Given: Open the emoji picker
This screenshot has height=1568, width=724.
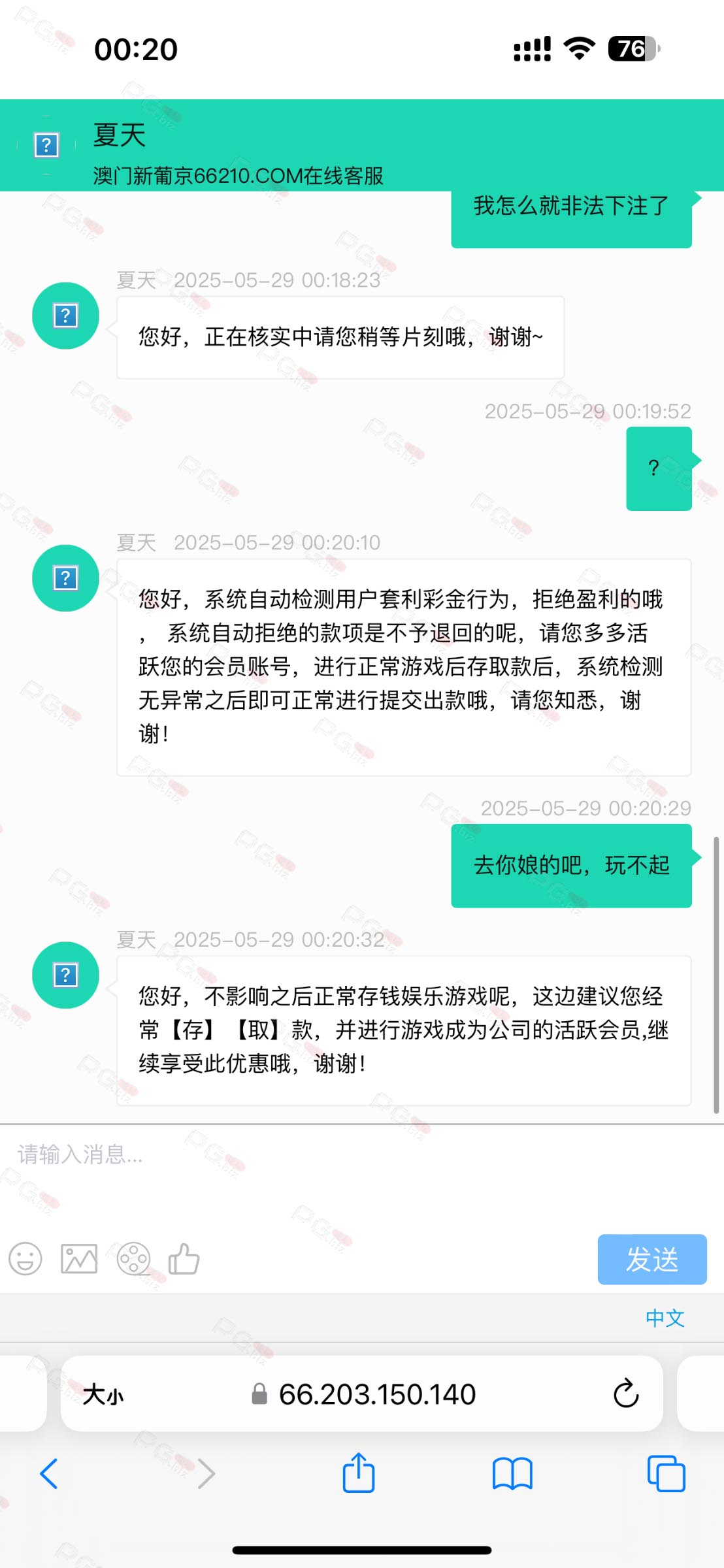Looking at the screenshot, I should [x=25, y=1258].
